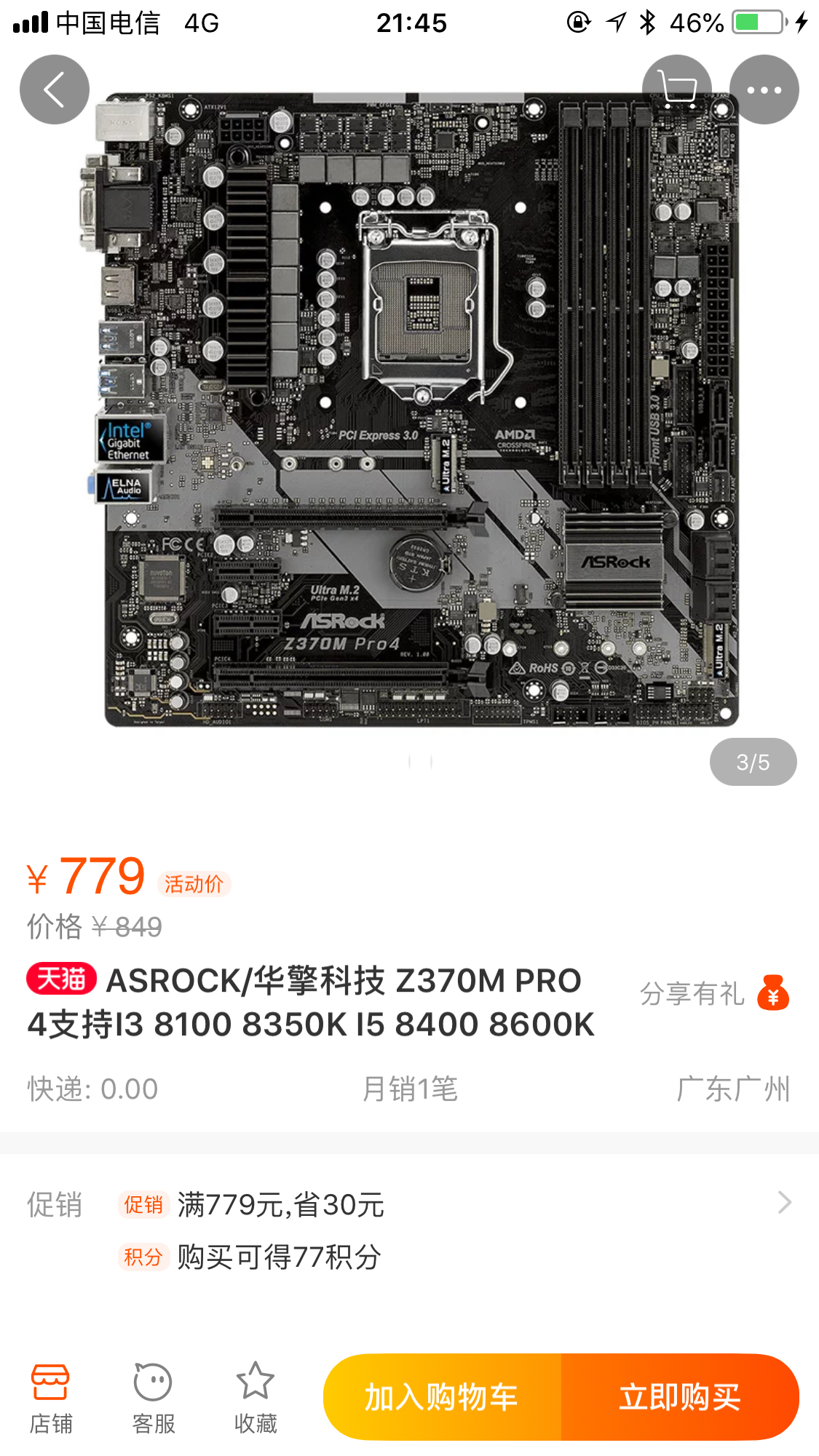Tap the back arrow at top left

54,89
